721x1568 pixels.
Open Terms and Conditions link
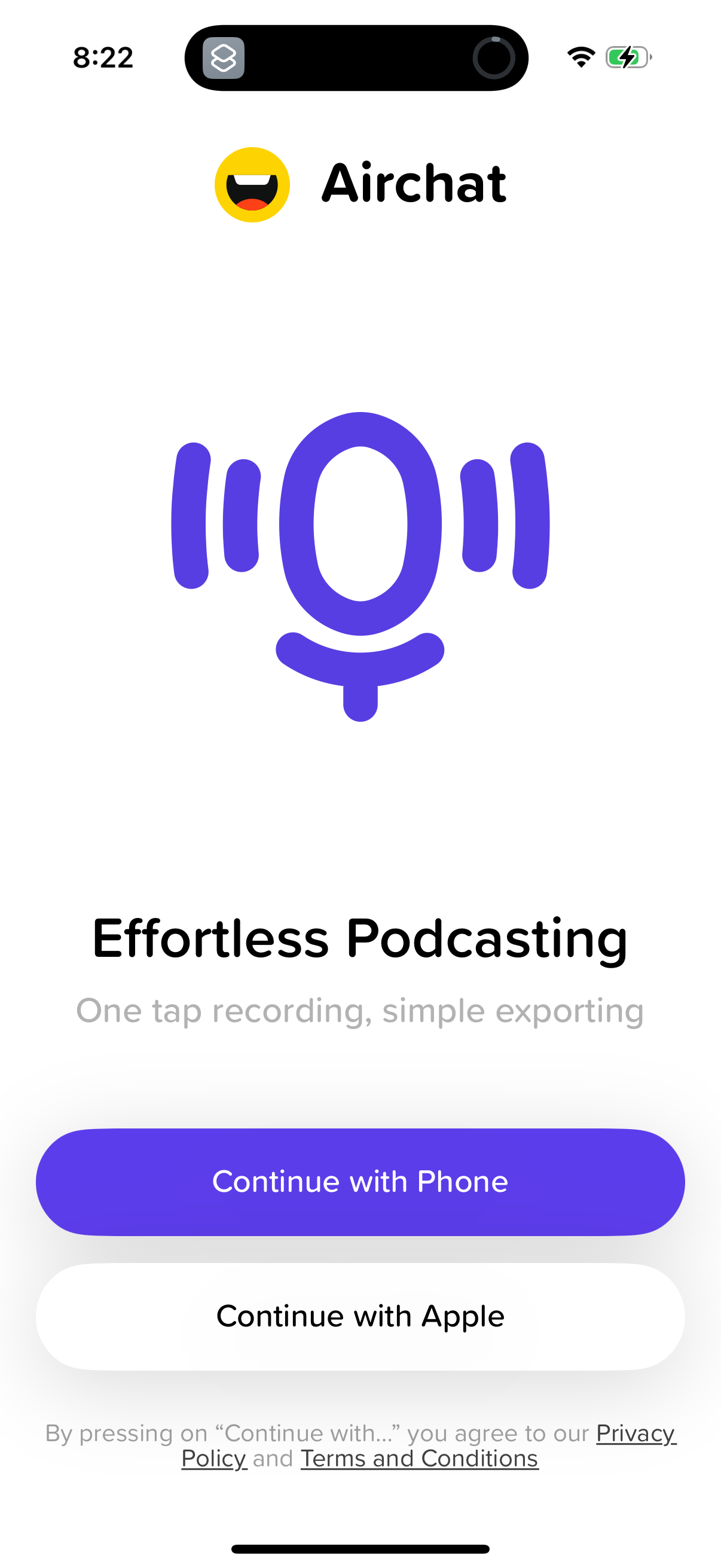coord(419,1459)
